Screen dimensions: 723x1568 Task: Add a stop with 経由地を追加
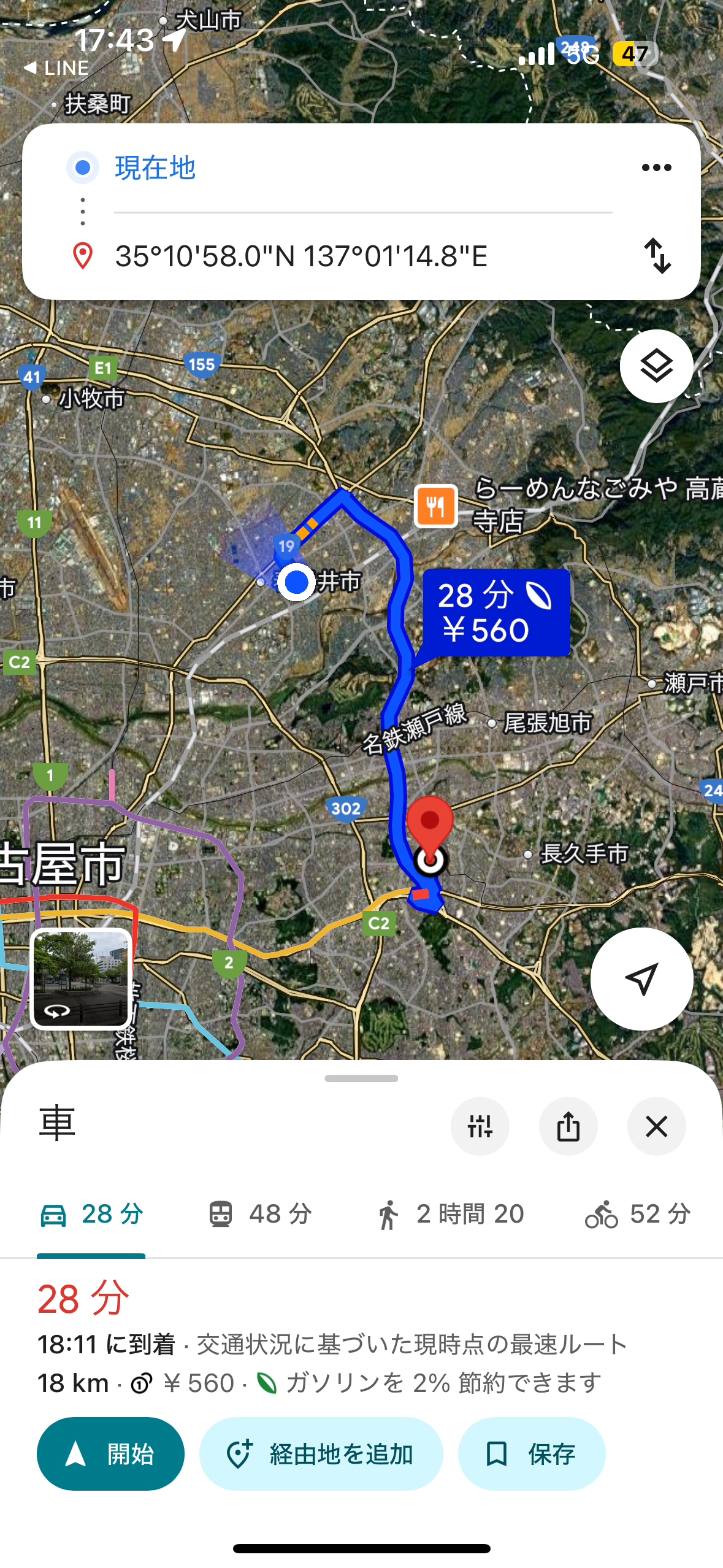pyautogui.click(x=321, y=1453)
